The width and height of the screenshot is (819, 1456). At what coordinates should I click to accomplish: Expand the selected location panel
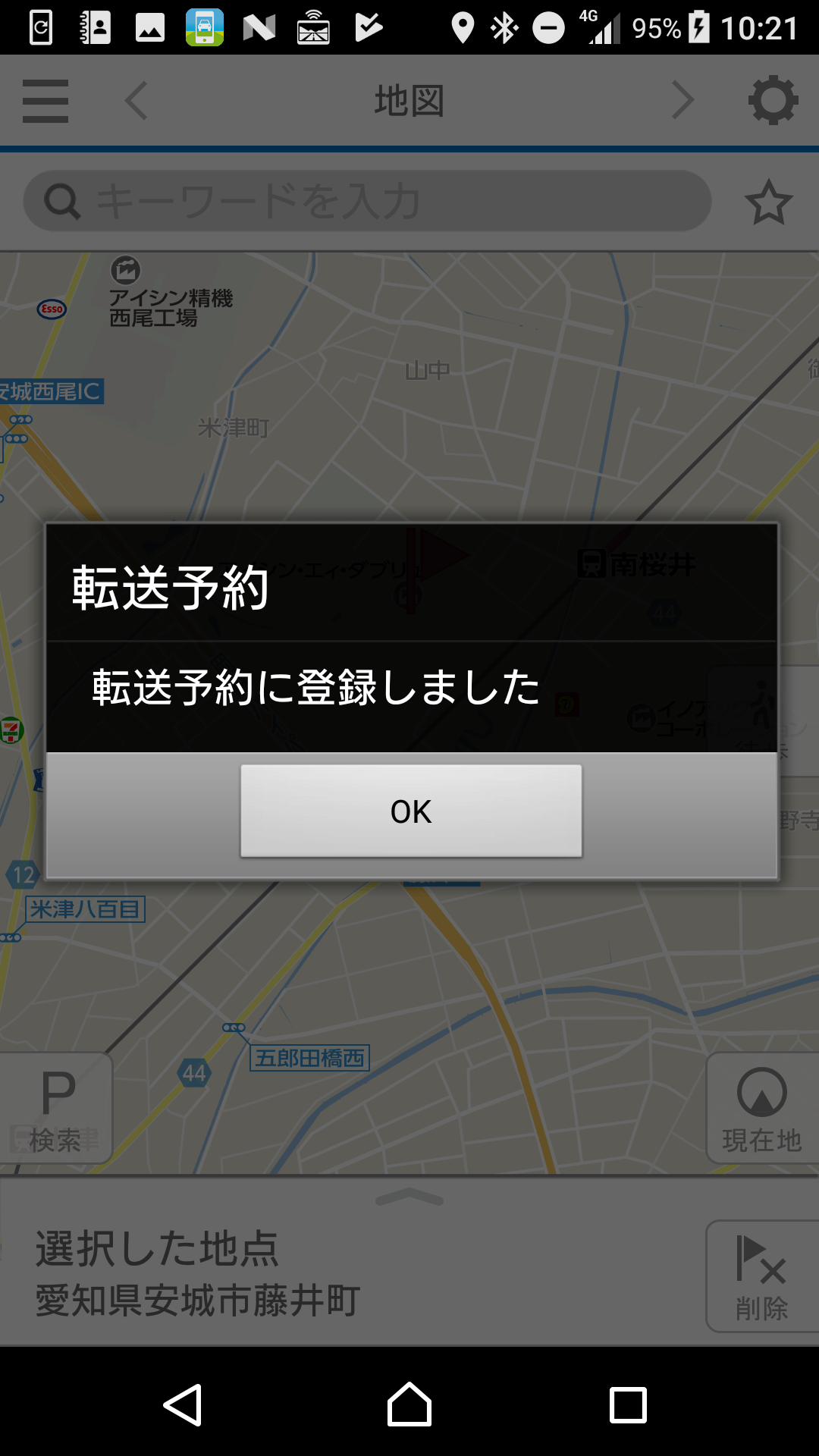(409, 1197)
